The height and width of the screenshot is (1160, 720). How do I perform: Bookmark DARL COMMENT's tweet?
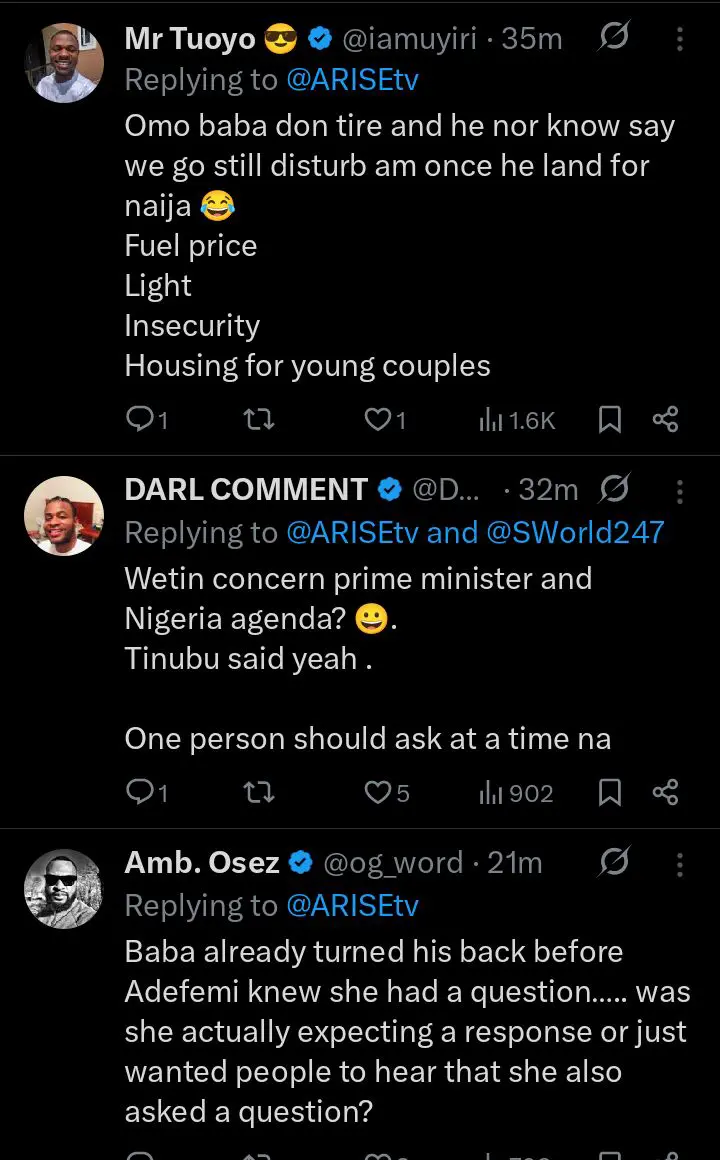coord(609,793)
